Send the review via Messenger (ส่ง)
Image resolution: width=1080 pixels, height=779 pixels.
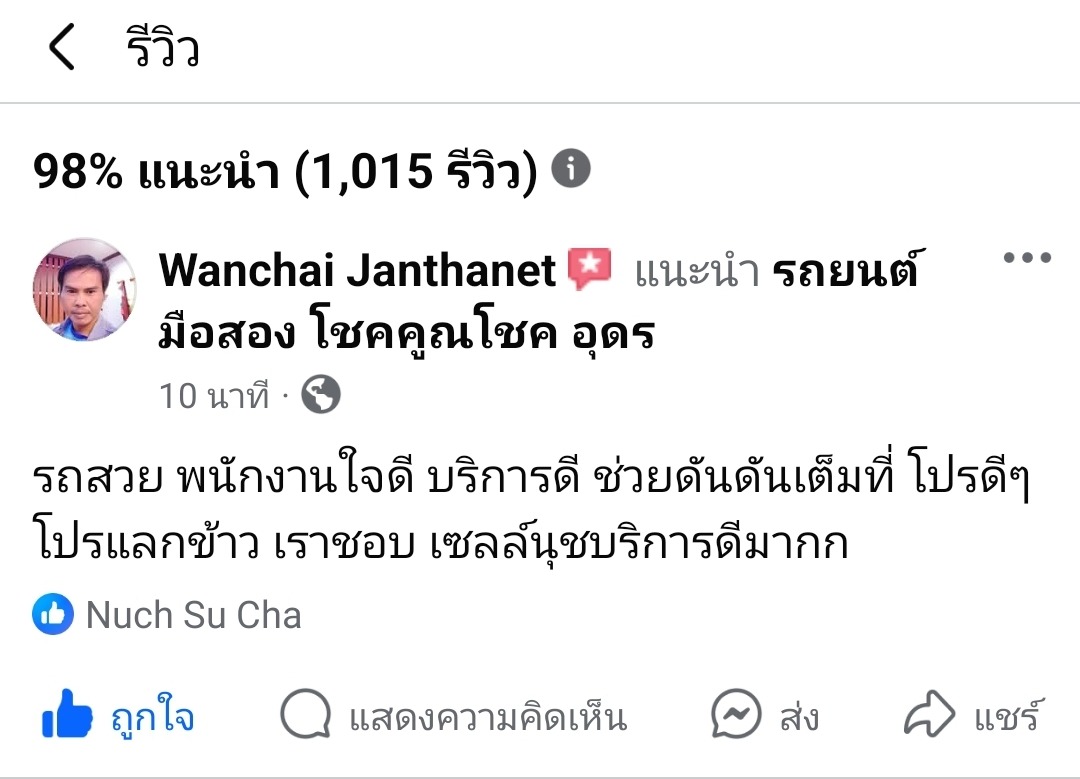[765, 717]
